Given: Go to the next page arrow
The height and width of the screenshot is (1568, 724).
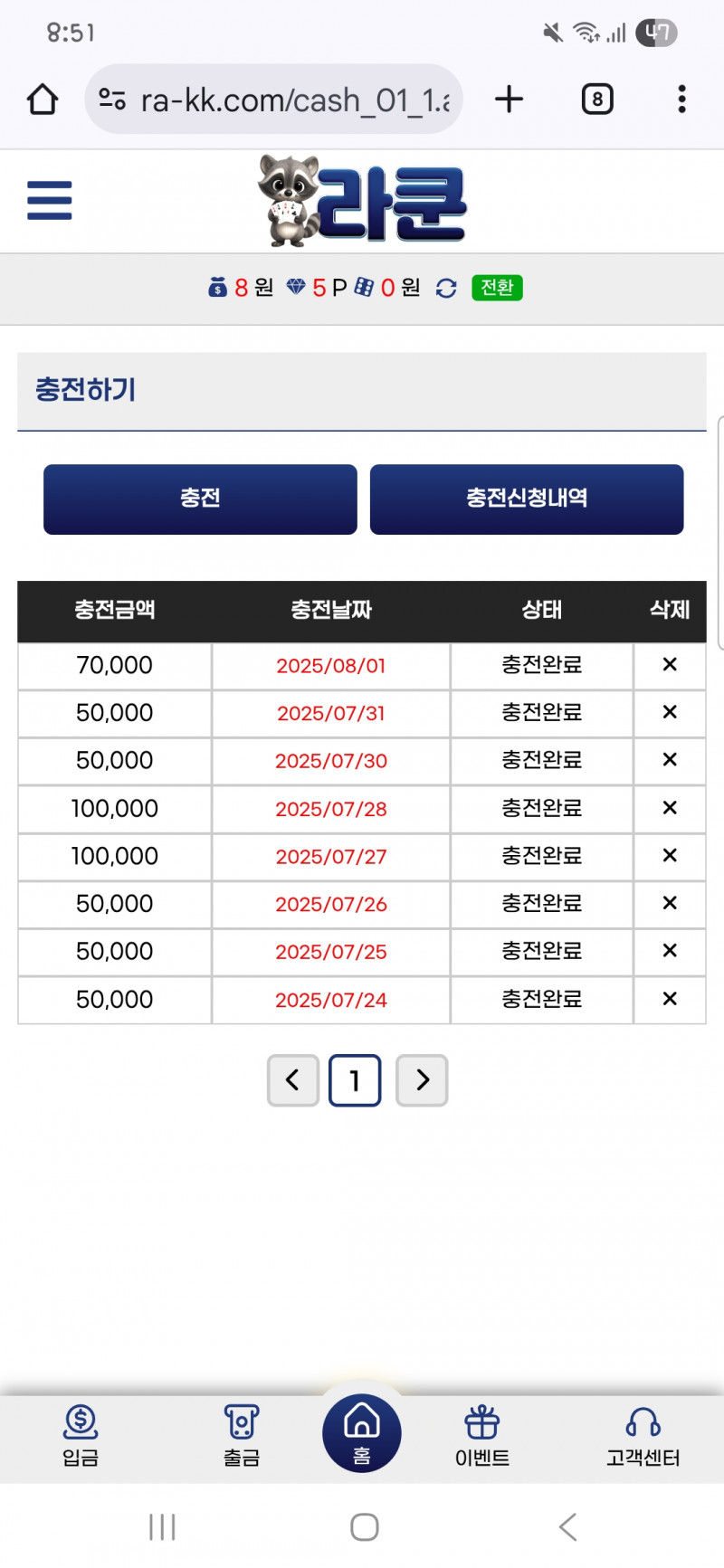Looking at the screenshot, I should [422, 1079].
